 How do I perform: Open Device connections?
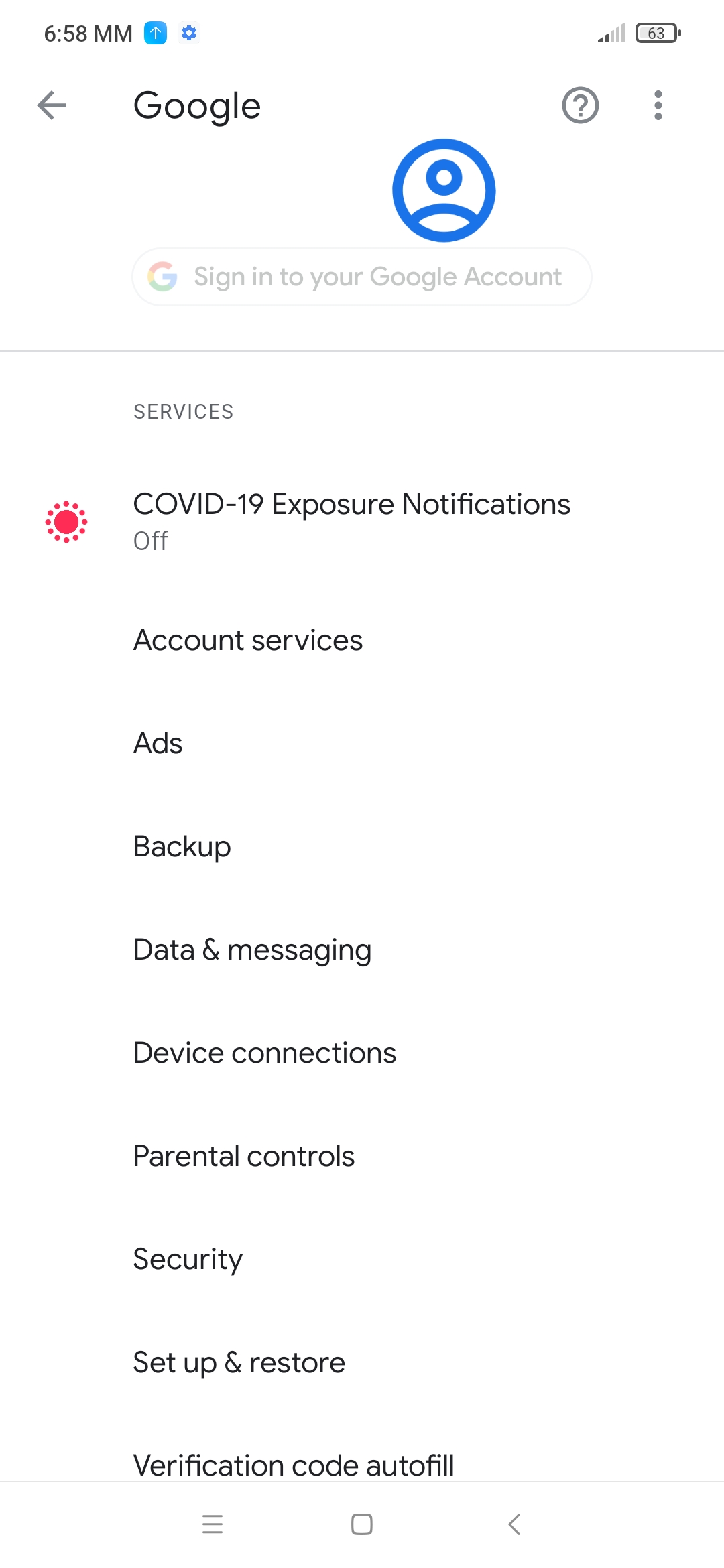click(362, 1053)
